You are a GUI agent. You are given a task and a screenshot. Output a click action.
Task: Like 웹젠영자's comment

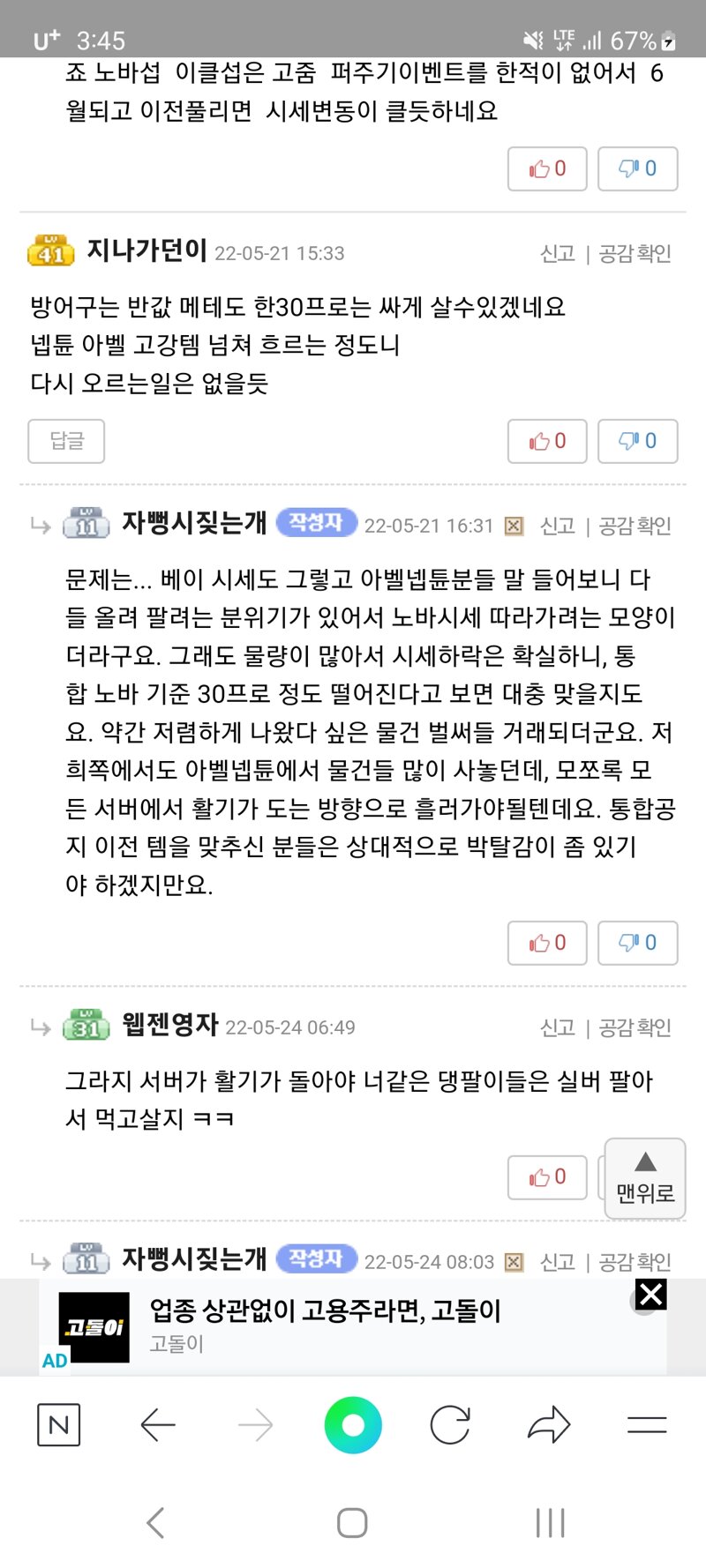pos(547,1177)
